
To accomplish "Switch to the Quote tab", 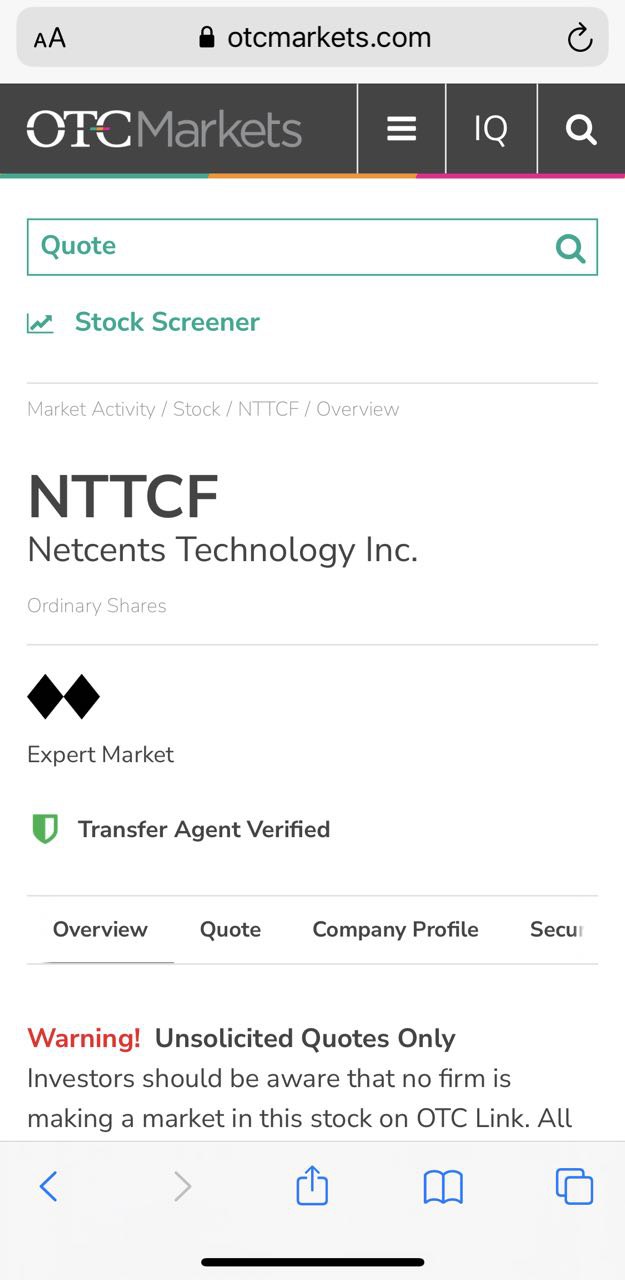I will click(230, 929).
